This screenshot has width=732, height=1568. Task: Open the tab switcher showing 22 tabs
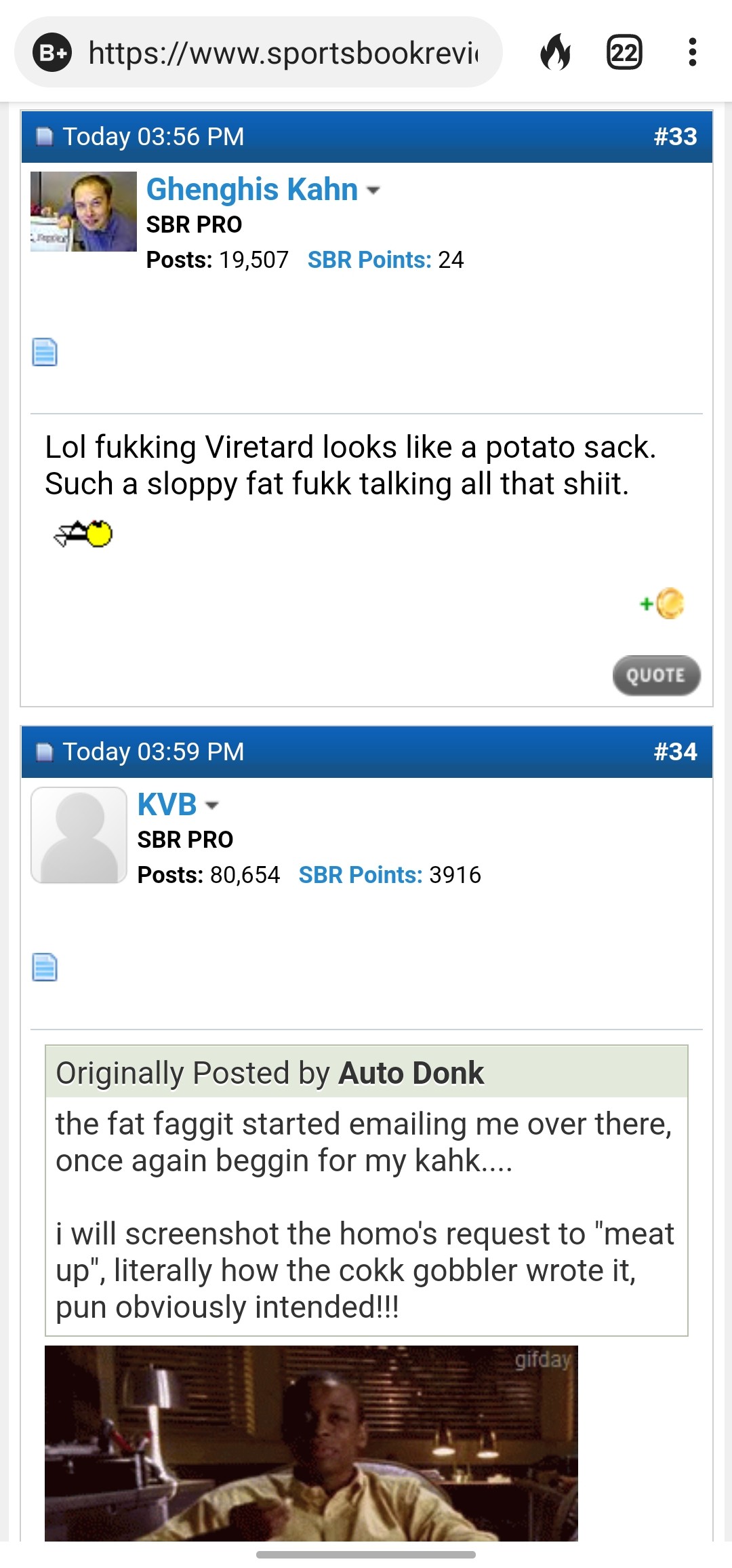click(x=624, y=52)
